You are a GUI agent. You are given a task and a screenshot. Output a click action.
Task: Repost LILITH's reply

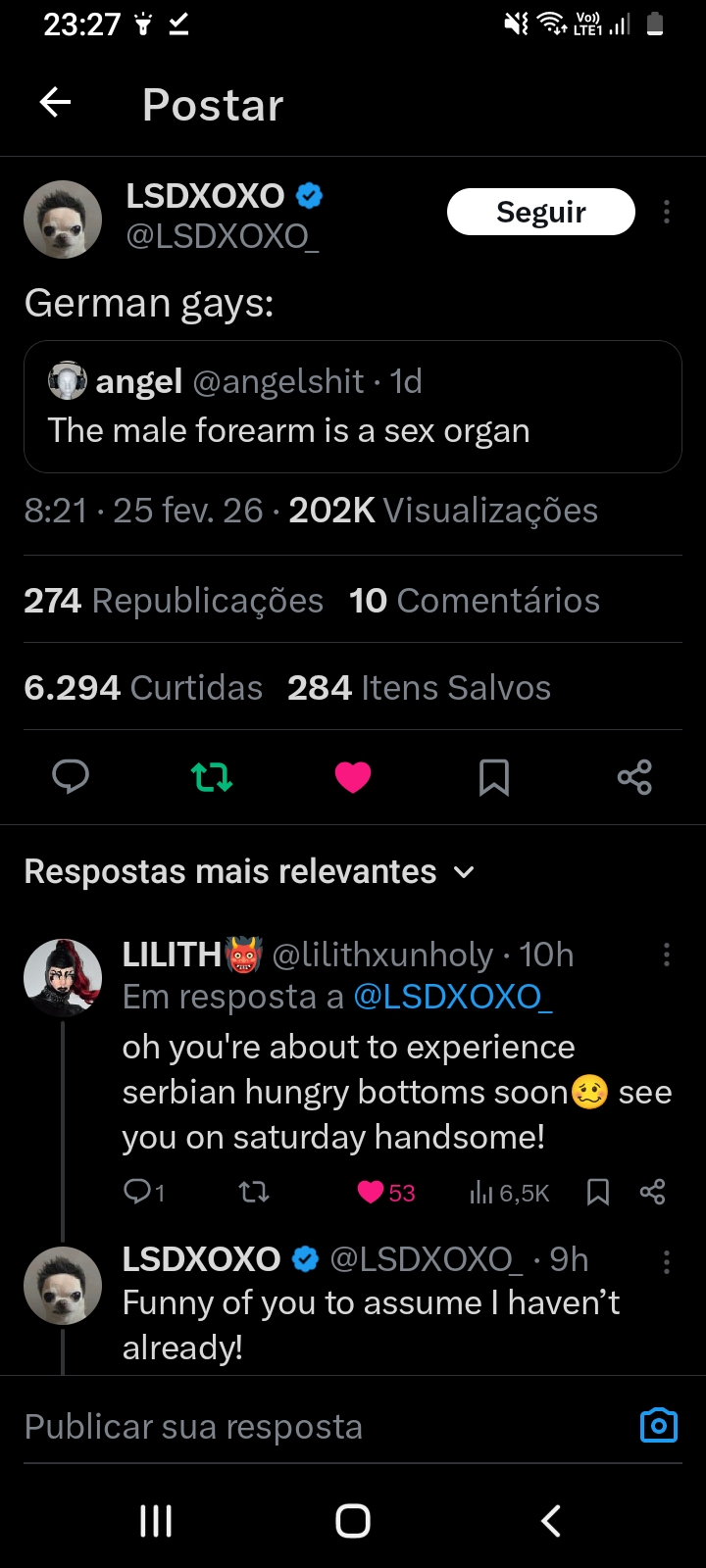[254, 1192]
